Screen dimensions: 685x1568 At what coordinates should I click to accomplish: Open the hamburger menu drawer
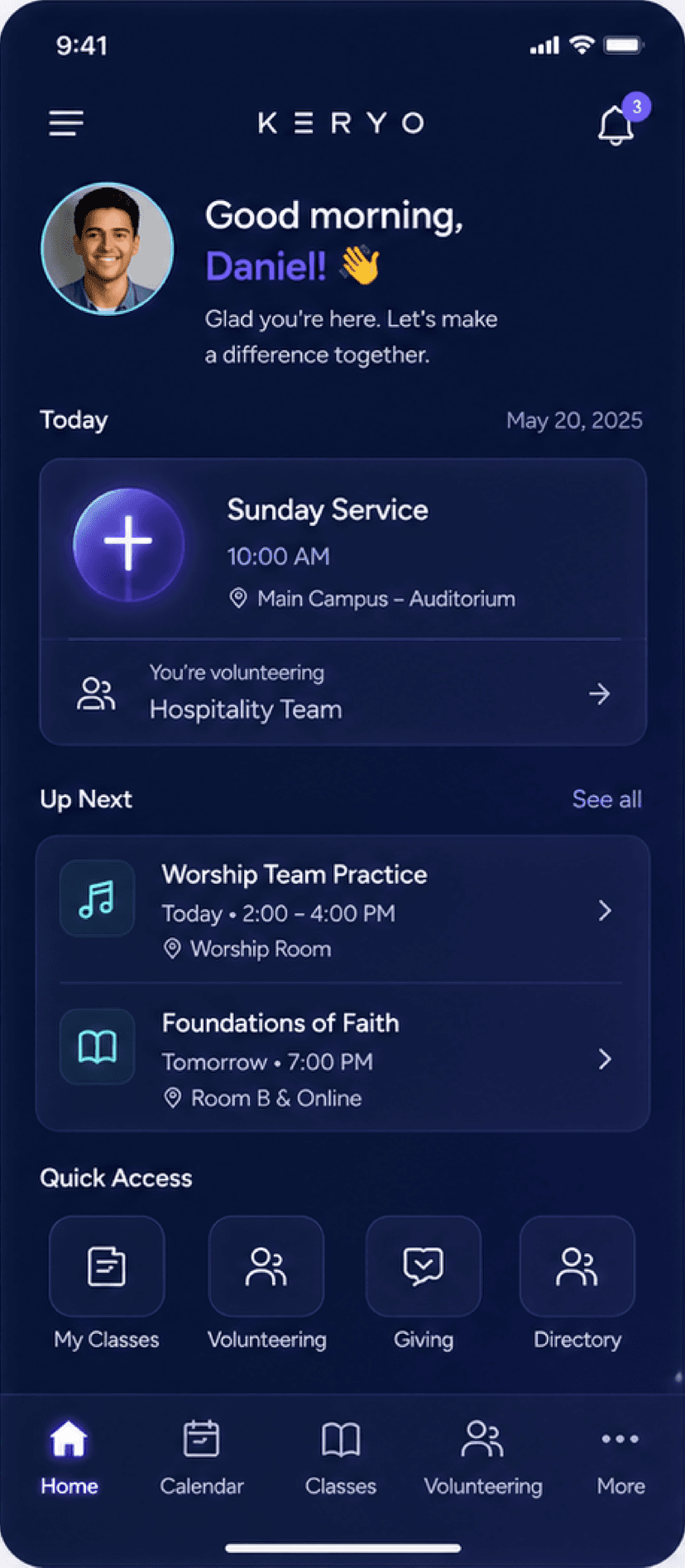pyautogui.click(x=66, y=123)
